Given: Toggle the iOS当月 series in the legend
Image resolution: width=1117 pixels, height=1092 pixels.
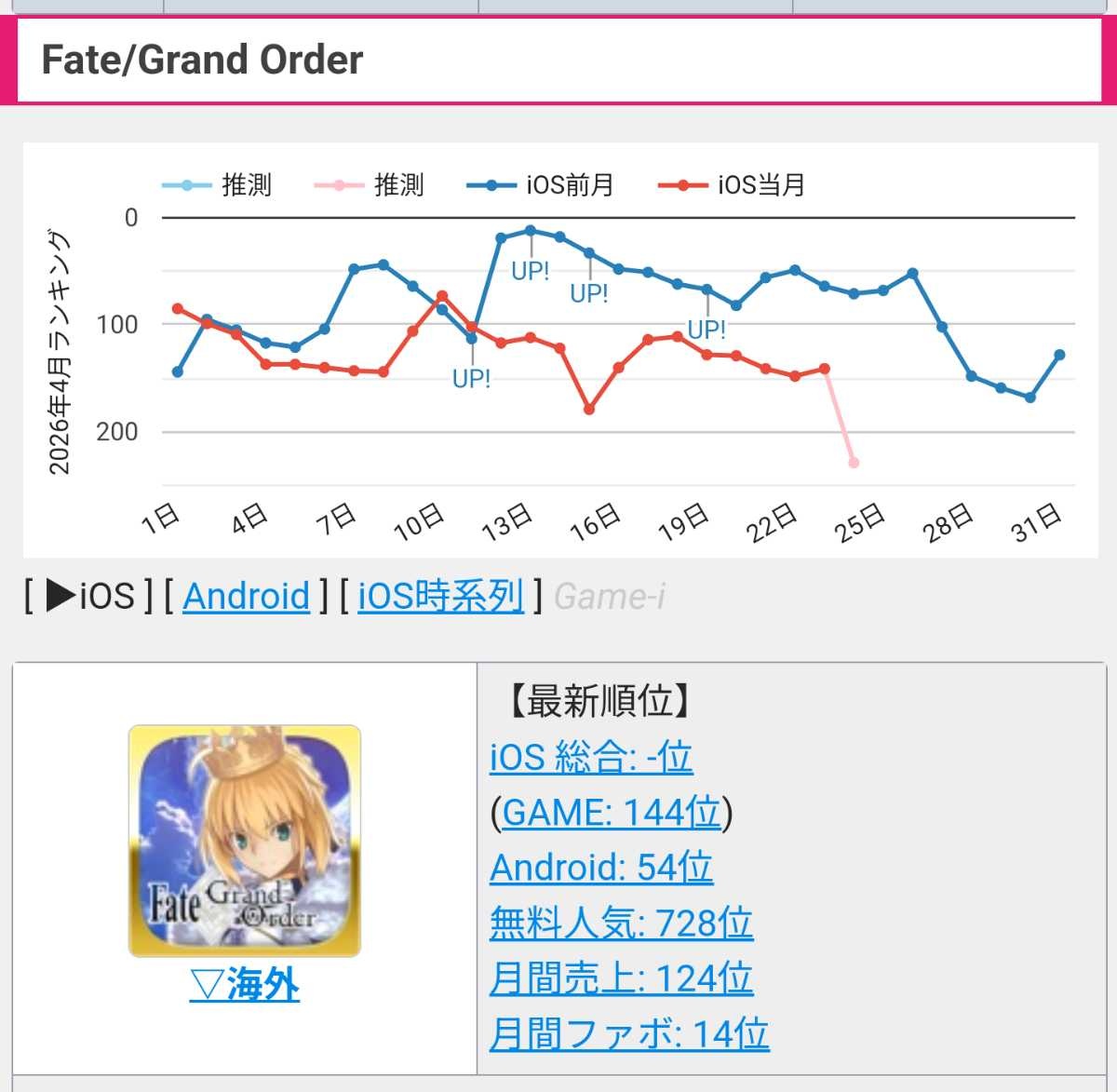Looking at the screenshot, I should pos(733,185).
